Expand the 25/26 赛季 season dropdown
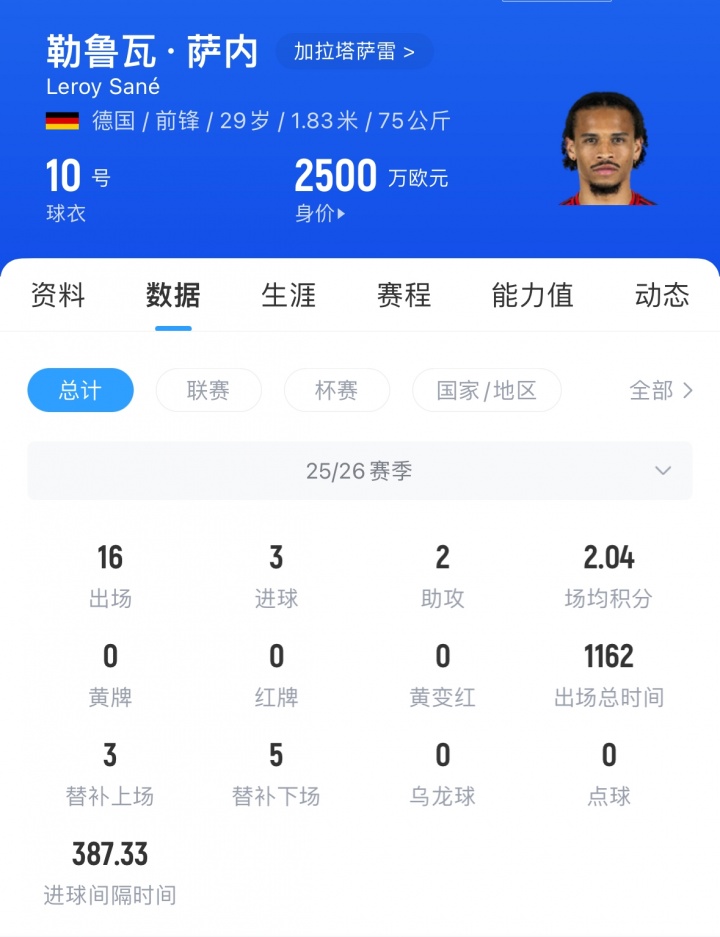The image size is (720, 937). [360, 471]
